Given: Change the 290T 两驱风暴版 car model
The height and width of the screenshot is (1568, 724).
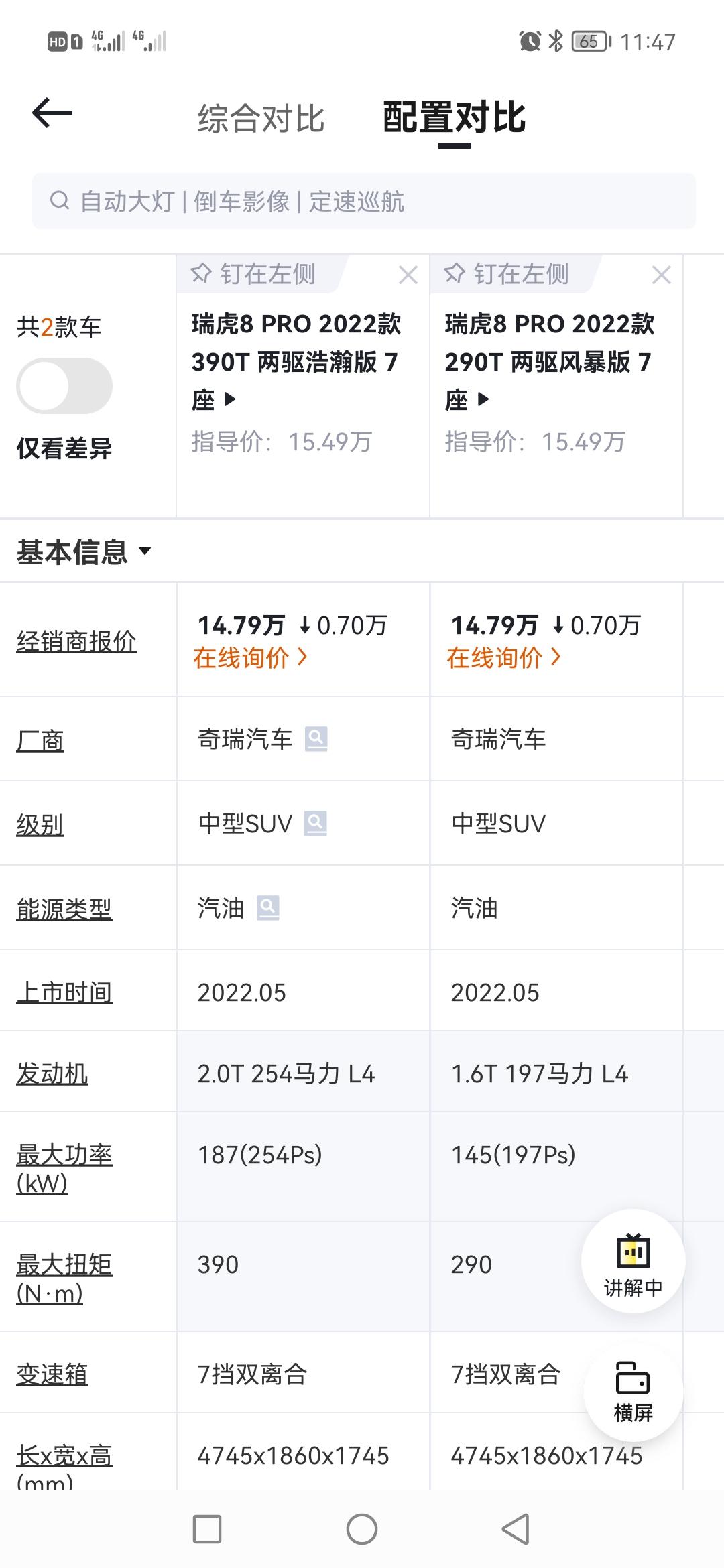Looking at the screenshot, I should [550, 362].
